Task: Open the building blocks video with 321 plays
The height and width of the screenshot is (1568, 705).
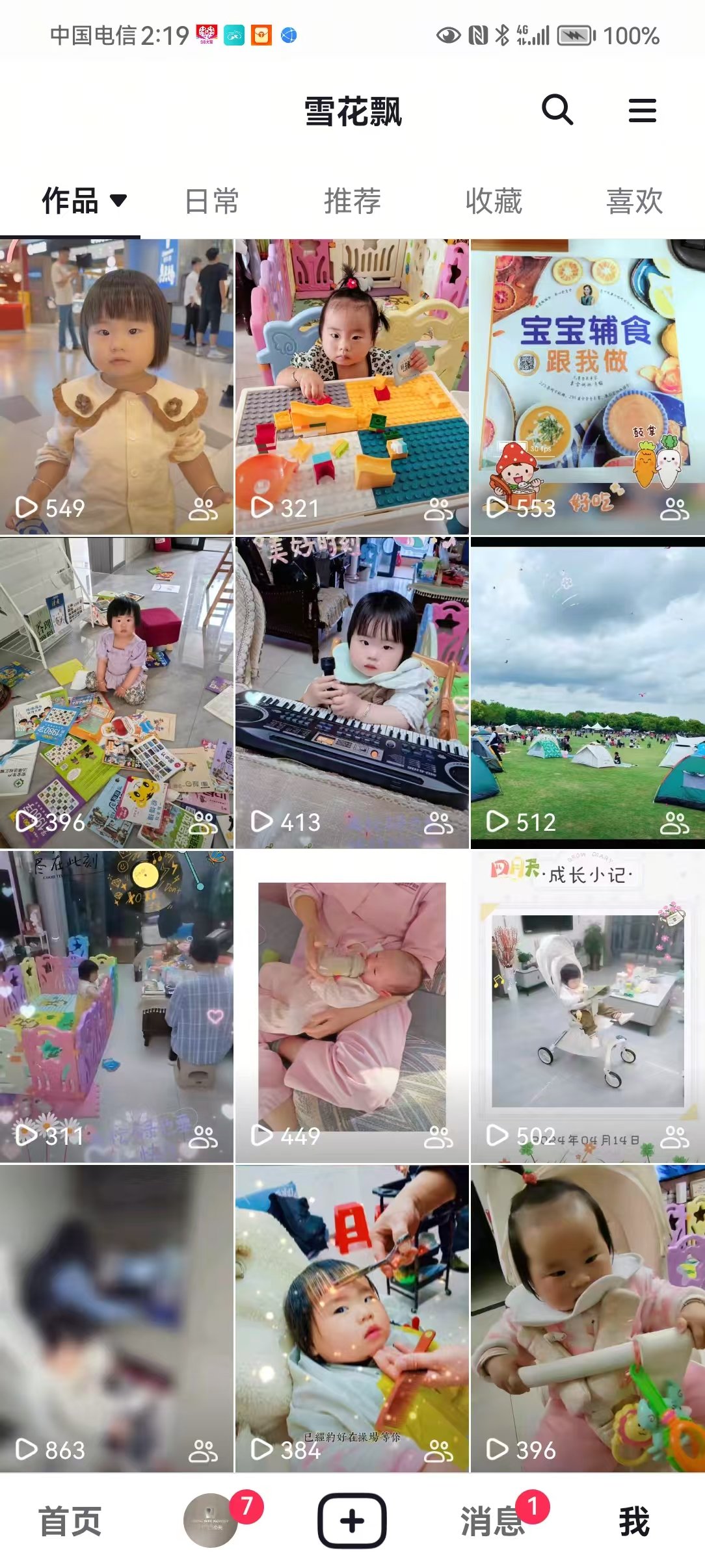Action: [x=352, y=387]
